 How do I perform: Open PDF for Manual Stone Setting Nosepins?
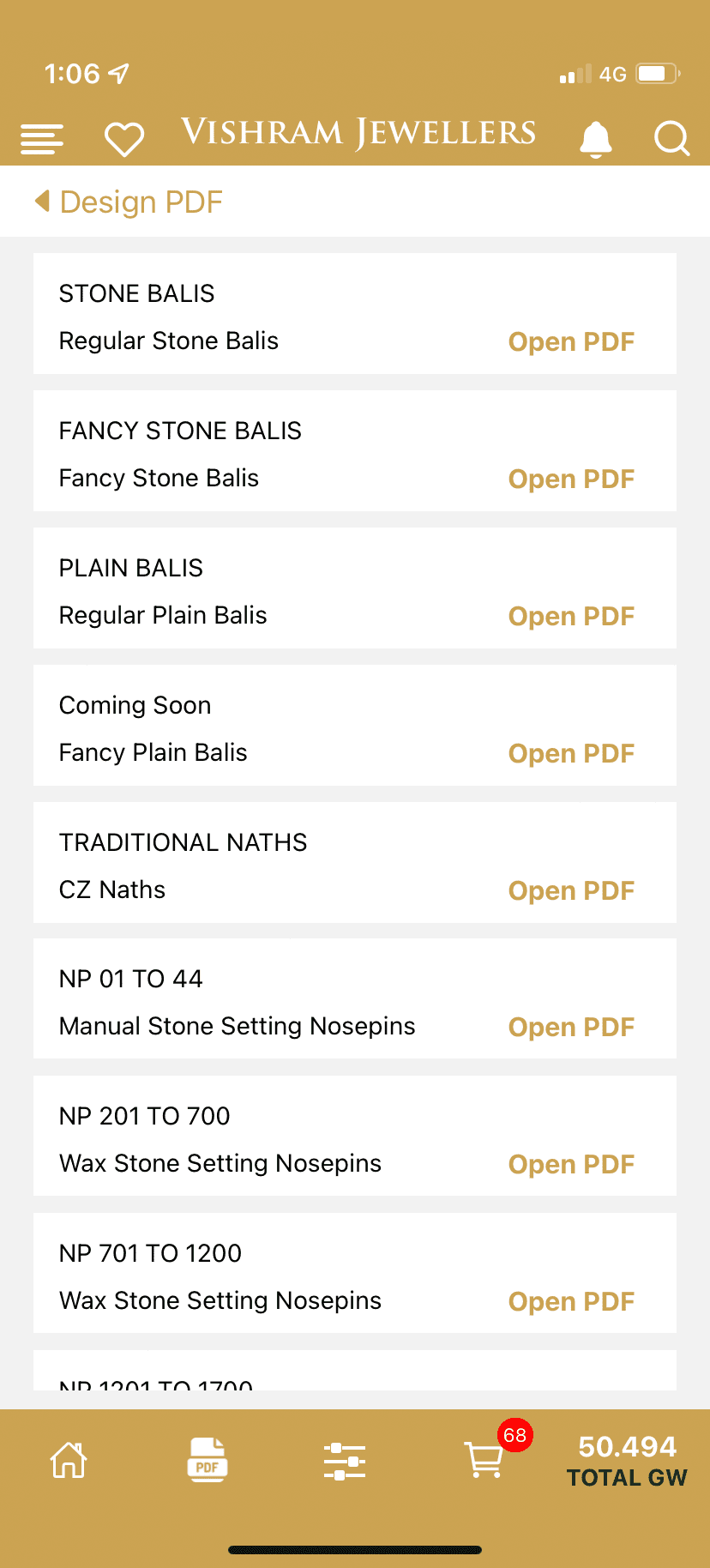click(x=571, y=1027)
